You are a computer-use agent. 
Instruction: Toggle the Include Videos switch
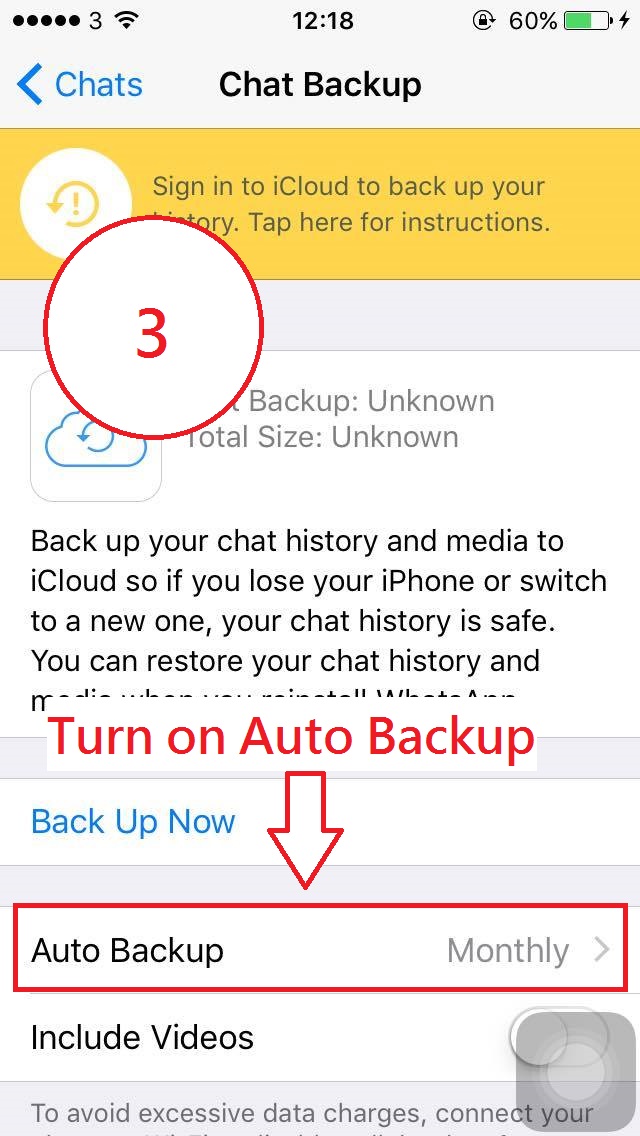(558, 1037)
